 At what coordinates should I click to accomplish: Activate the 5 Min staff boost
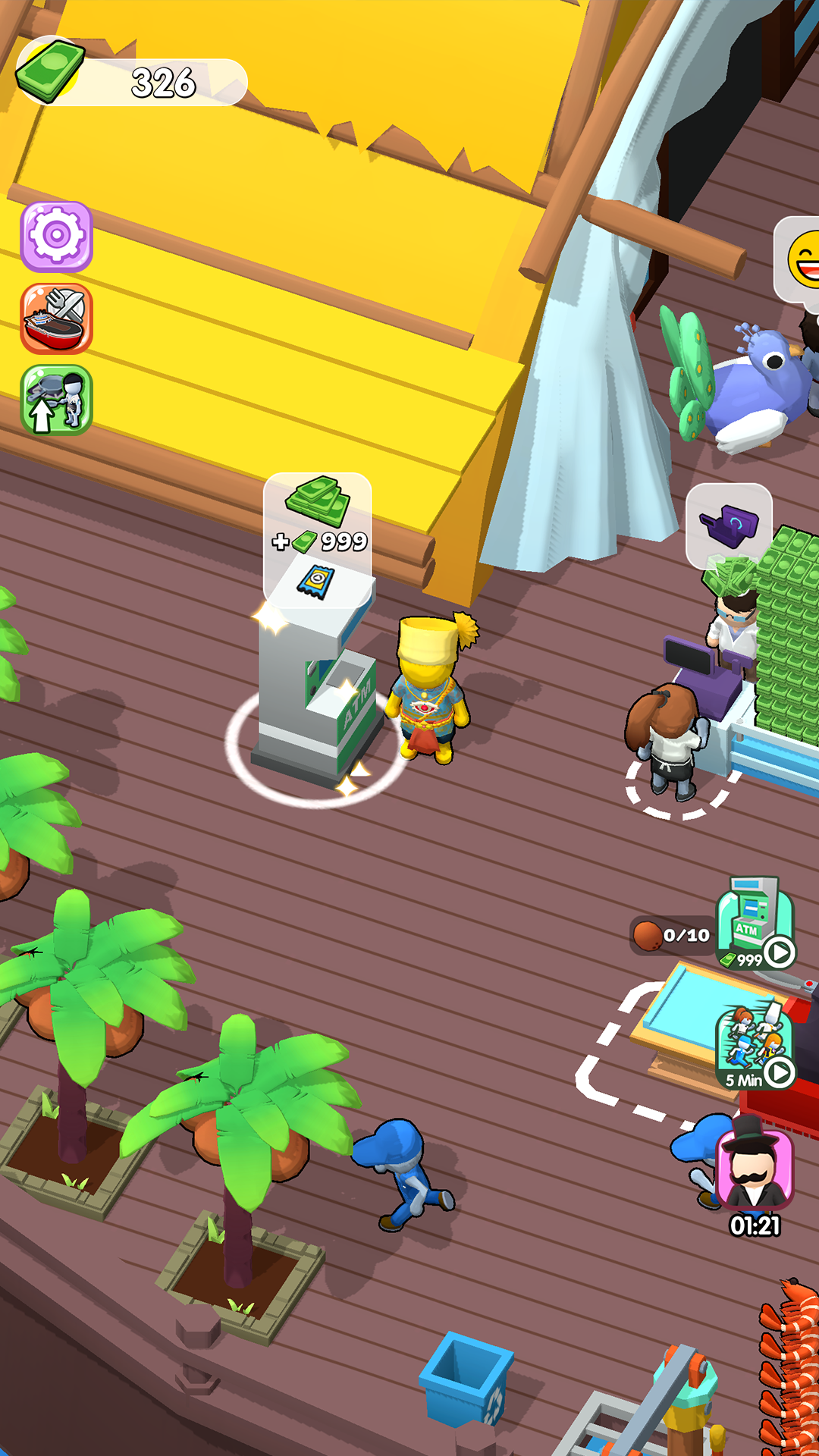pyautogui.click(x=755, y=1046)
